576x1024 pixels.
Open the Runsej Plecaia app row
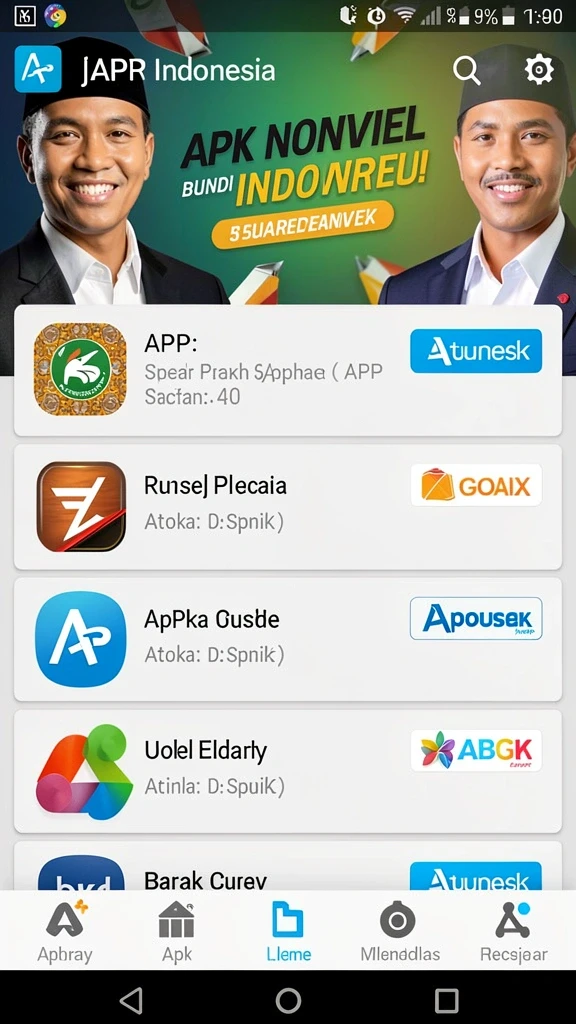click(x=288, y=507)
